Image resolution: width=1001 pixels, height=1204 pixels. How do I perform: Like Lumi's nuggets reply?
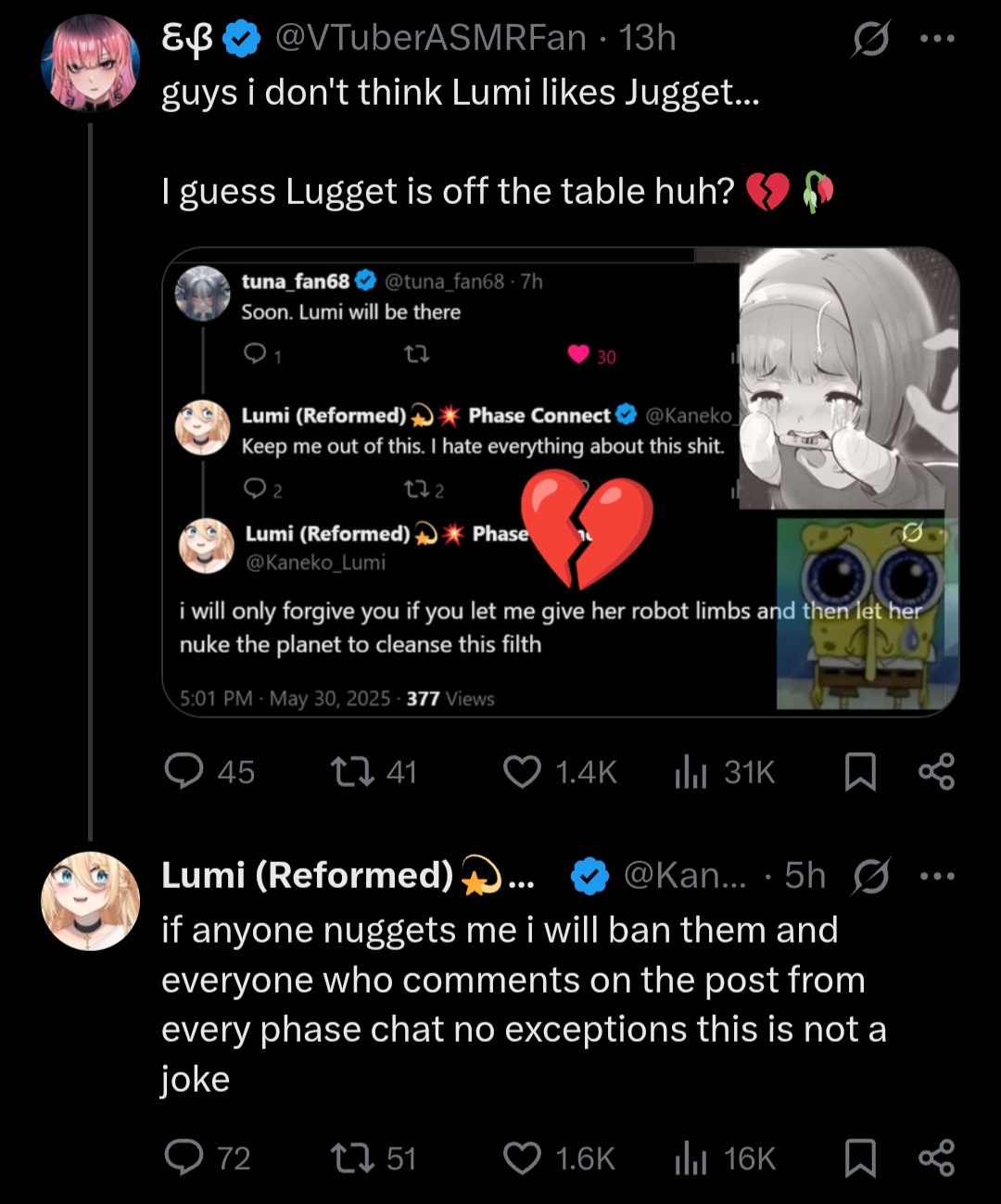522,1158
